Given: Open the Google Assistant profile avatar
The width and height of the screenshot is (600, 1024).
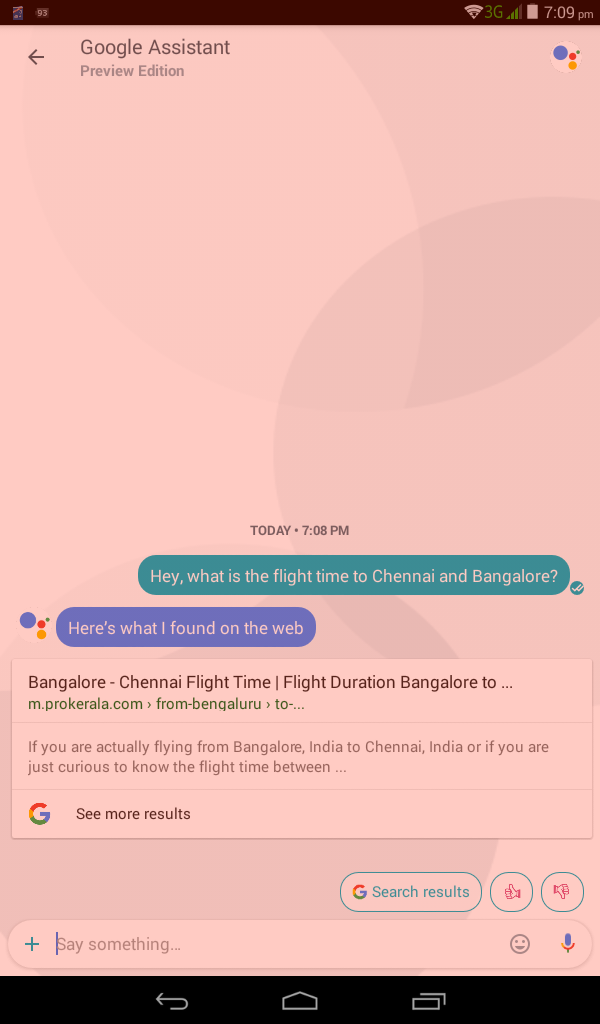Looking at the screenshot, I should [565, 57].
